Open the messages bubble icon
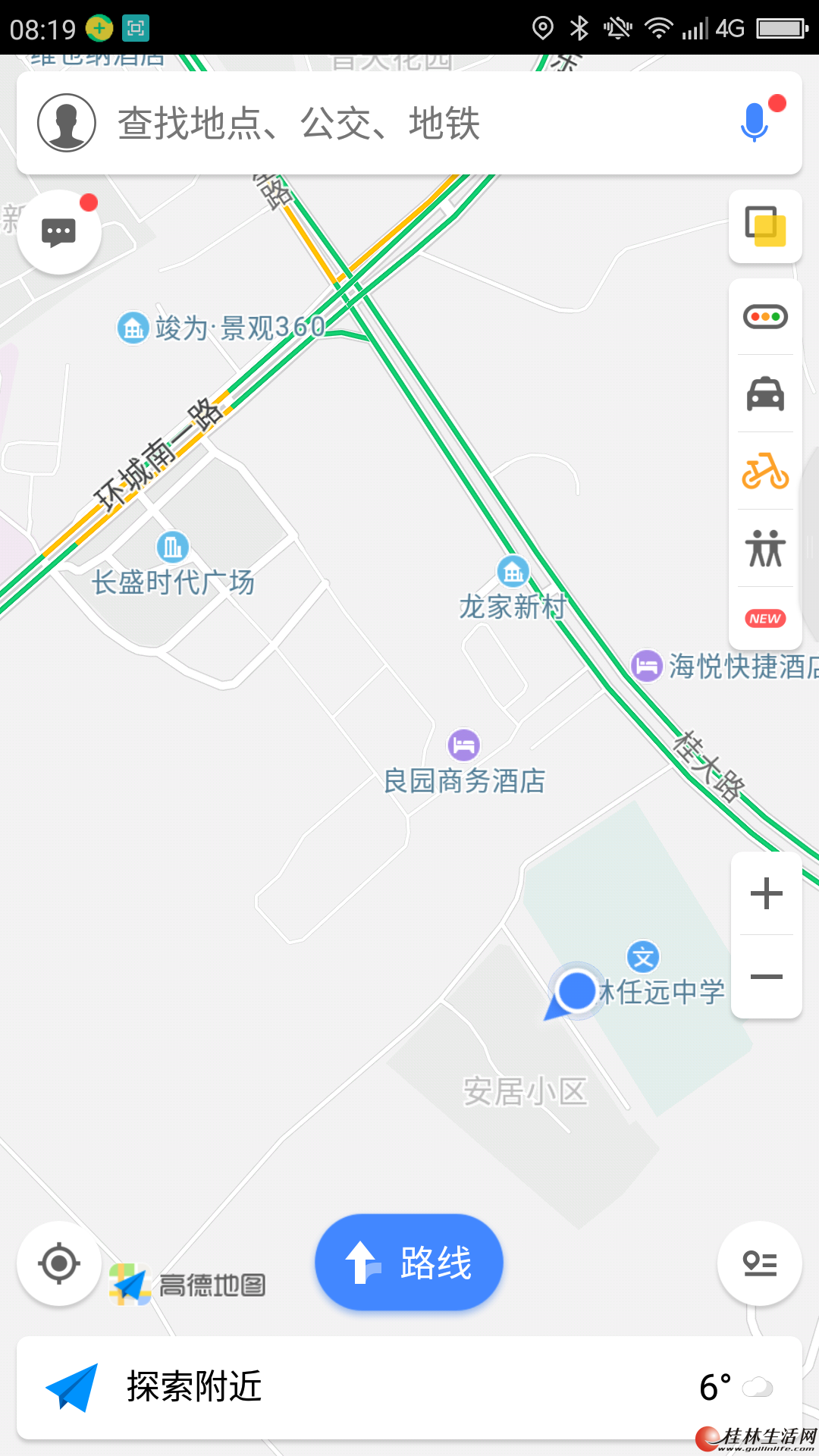819x1456 pixels. pos(59,232)
